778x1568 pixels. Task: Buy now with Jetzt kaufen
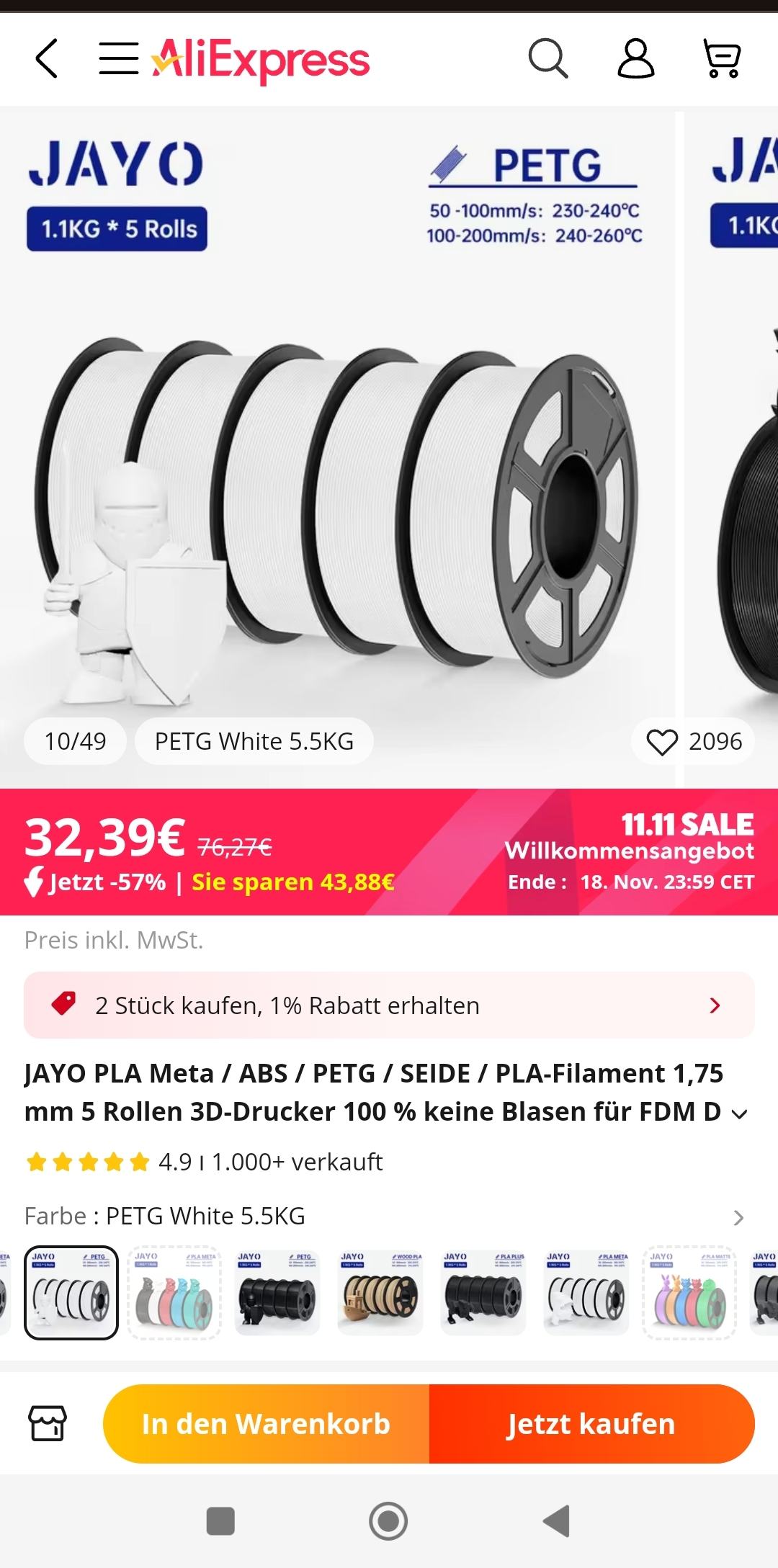591,1424
